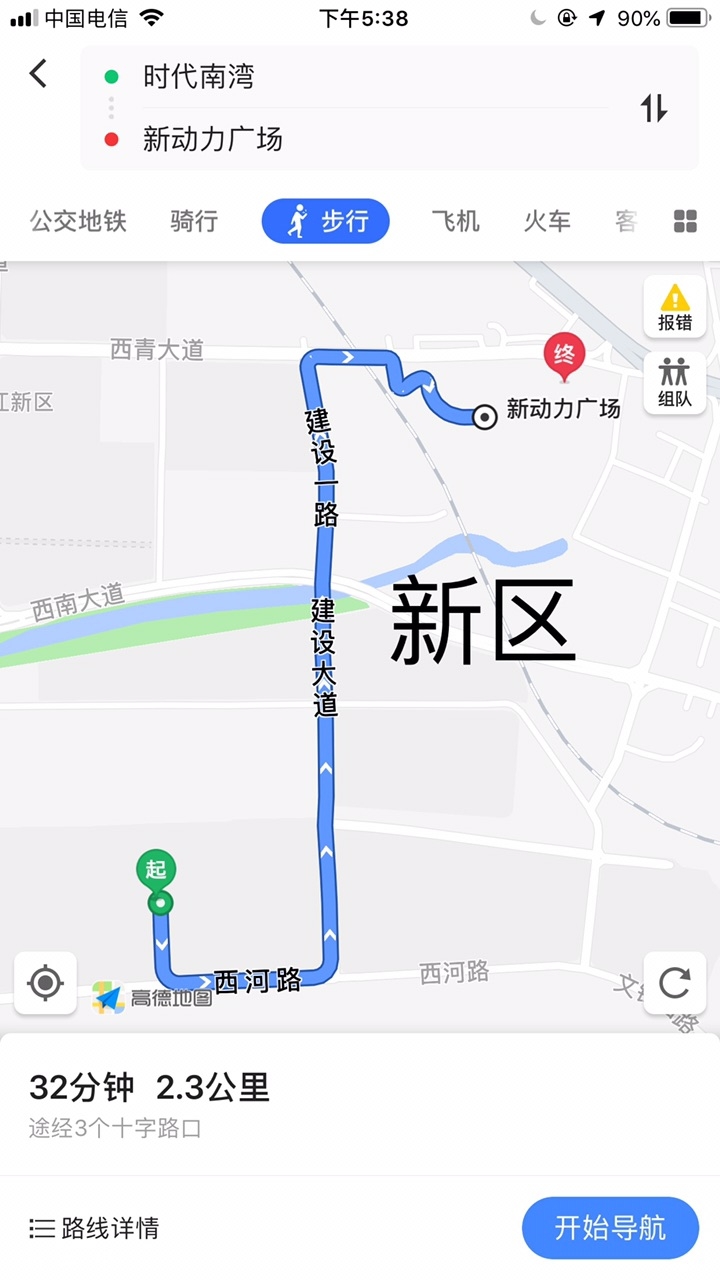Switch to the 飞机 tab

click(455, 221)
